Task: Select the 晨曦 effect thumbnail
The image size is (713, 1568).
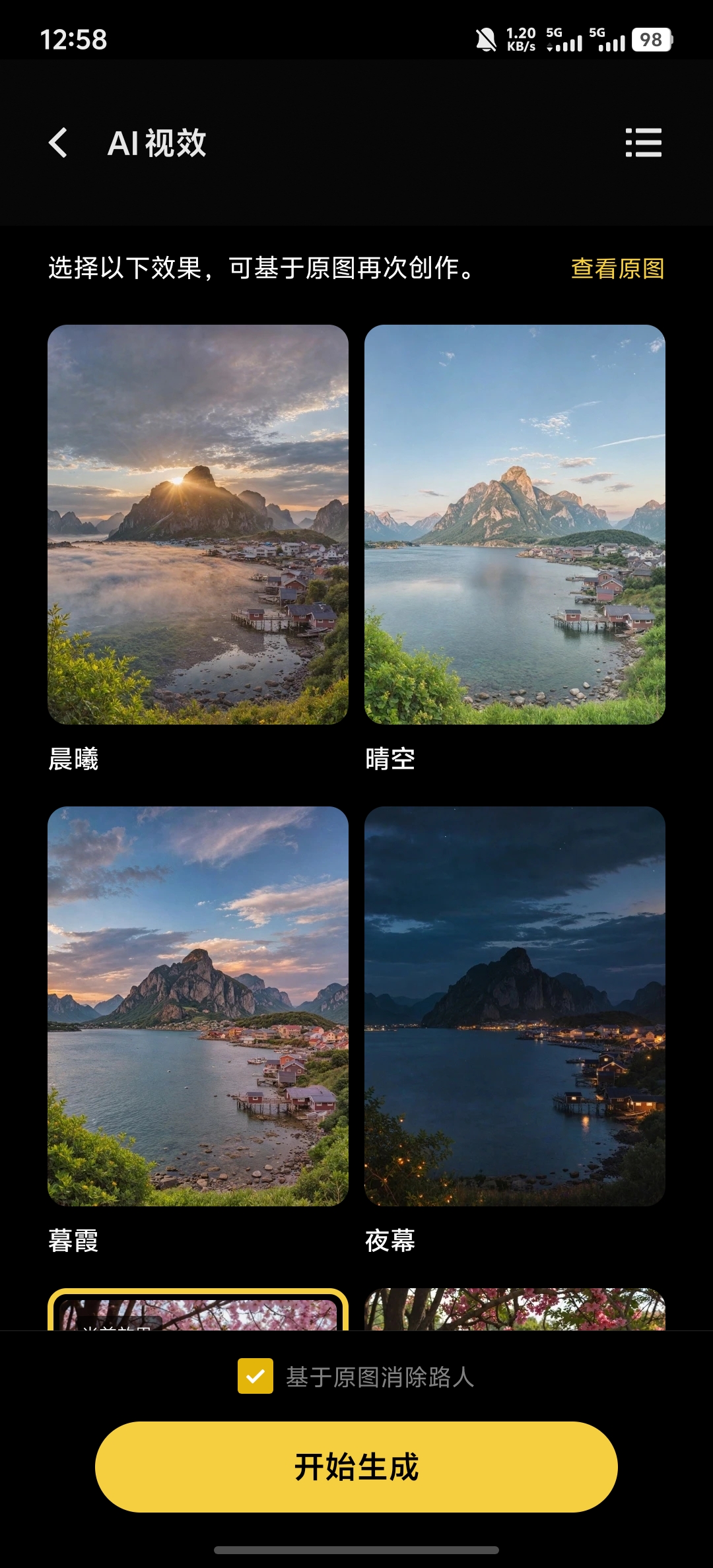Action: (x=198, y=525)
